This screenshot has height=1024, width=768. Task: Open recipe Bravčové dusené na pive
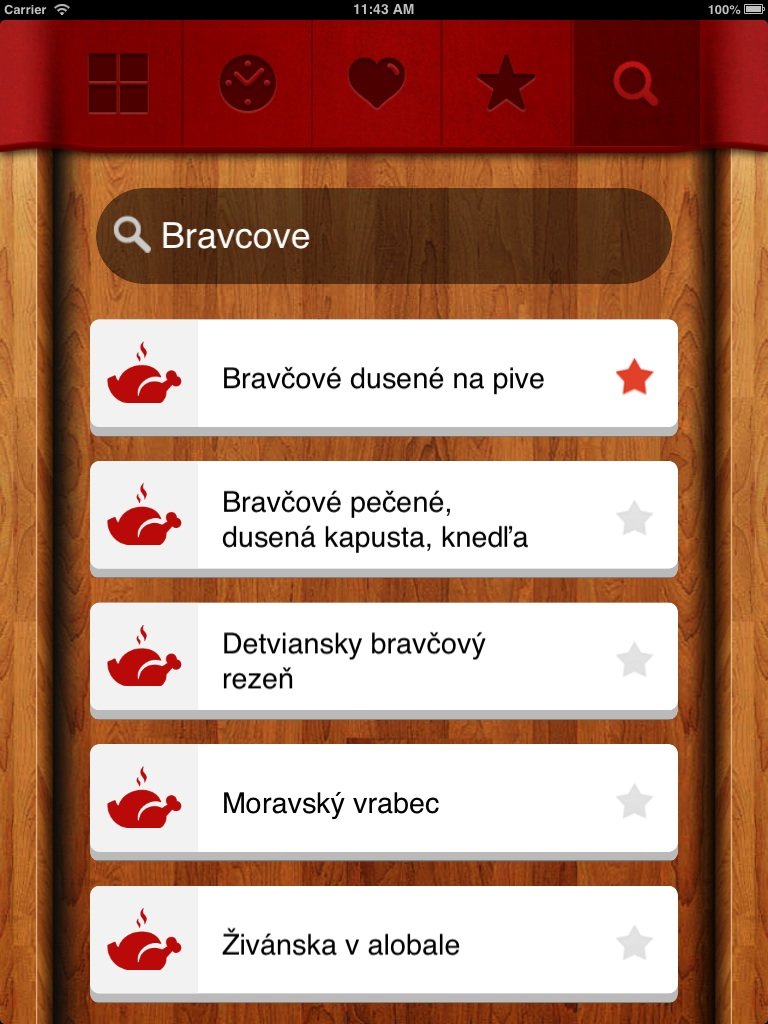(383, 378)
